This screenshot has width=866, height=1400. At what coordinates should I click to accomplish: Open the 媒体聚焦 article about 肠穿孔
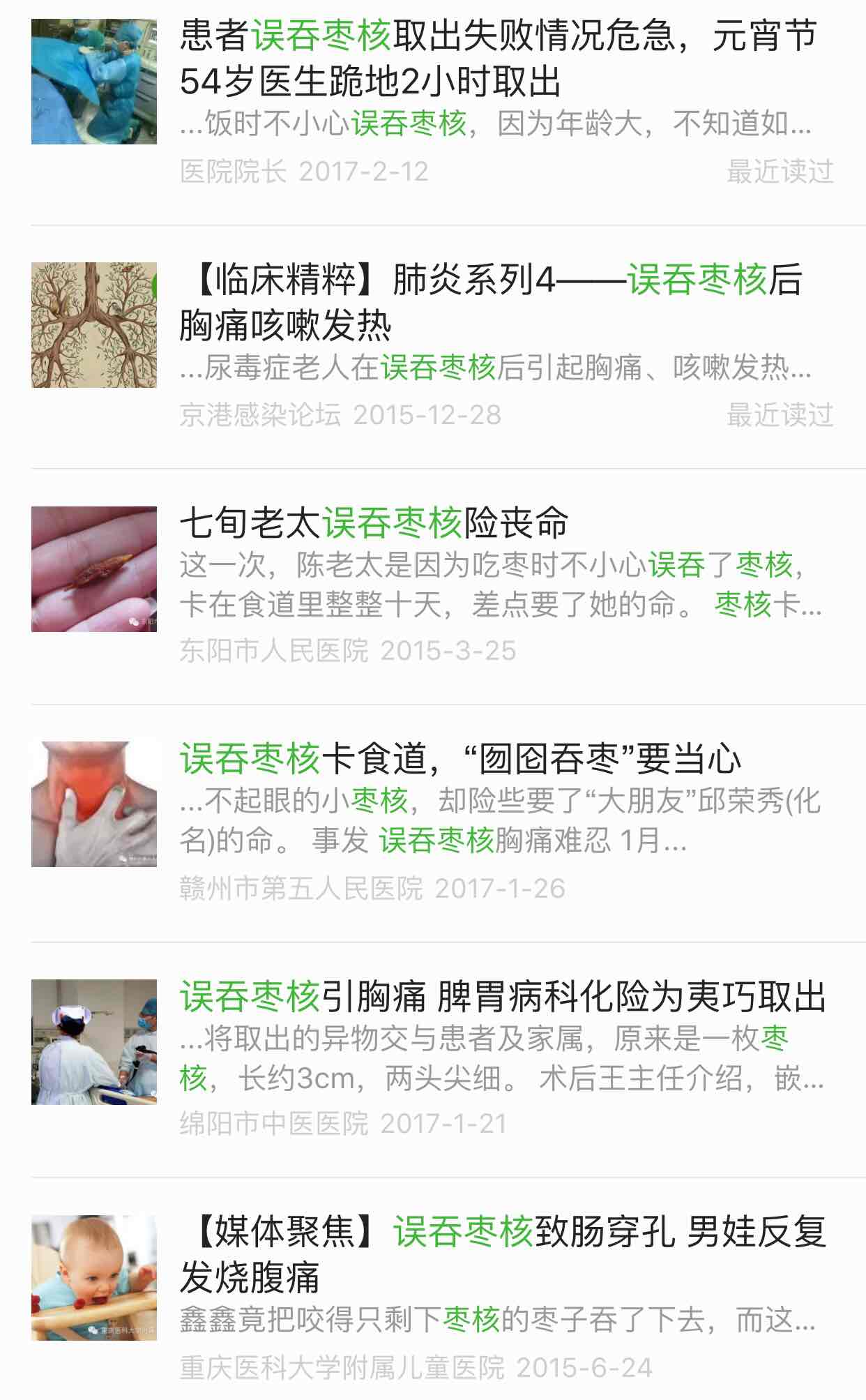(x=502, y=1254)
